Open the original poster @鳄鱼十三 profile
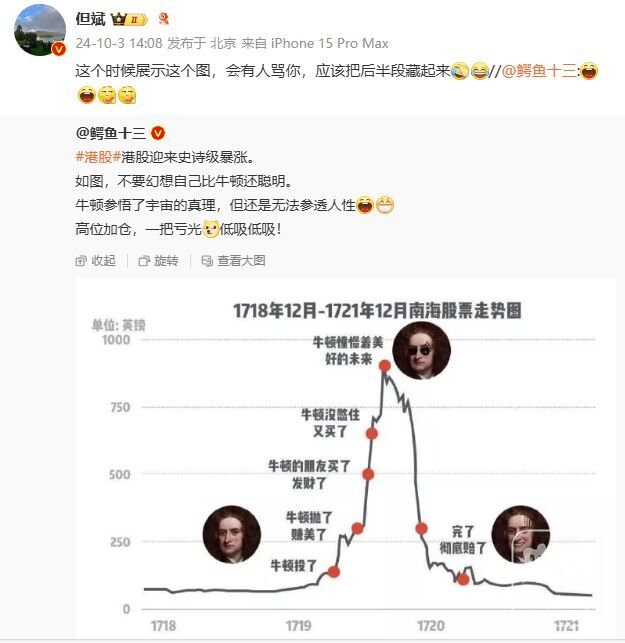625x643 pixels. coord(110,133)
